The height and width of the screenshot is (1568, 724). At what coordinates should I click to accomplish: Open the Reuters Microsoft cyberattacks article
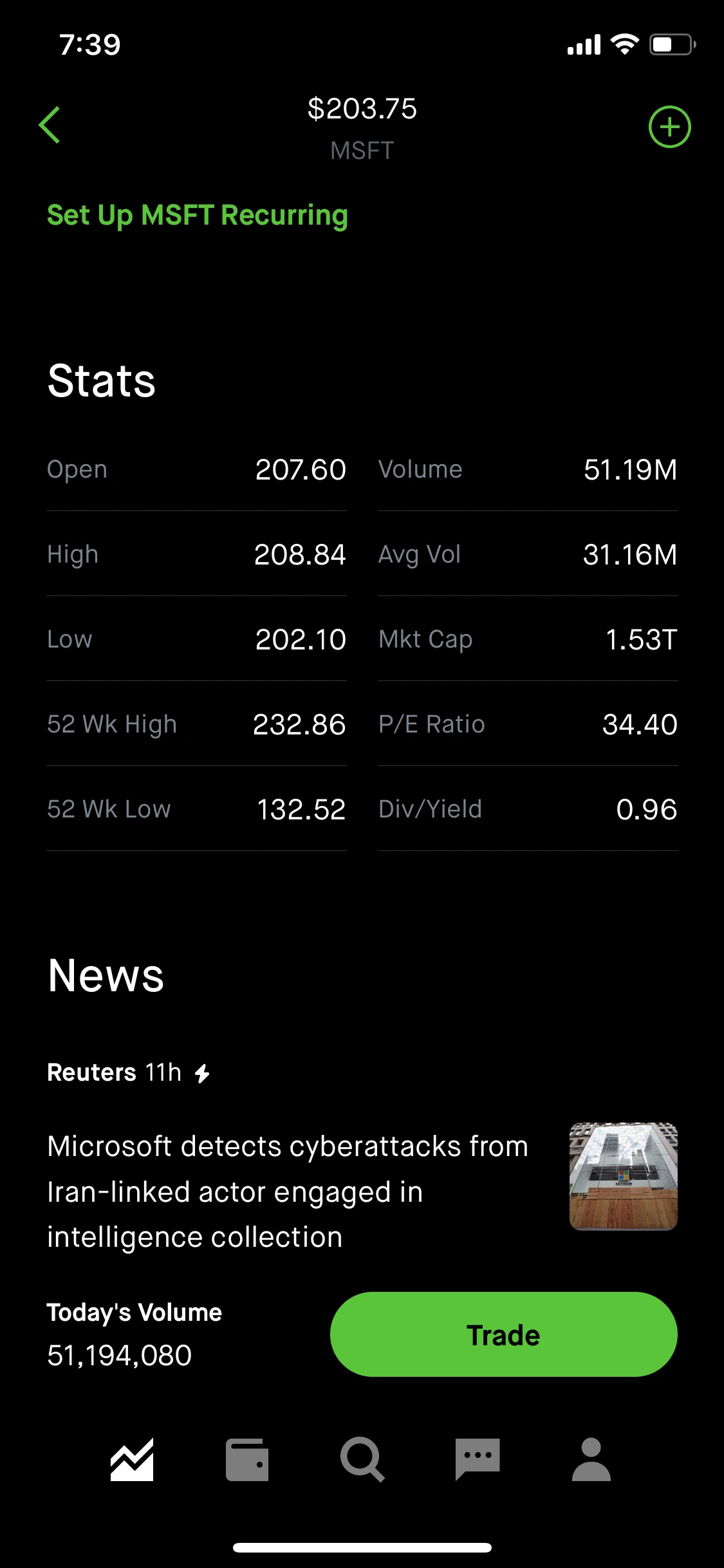click(x=288, y=1191)
